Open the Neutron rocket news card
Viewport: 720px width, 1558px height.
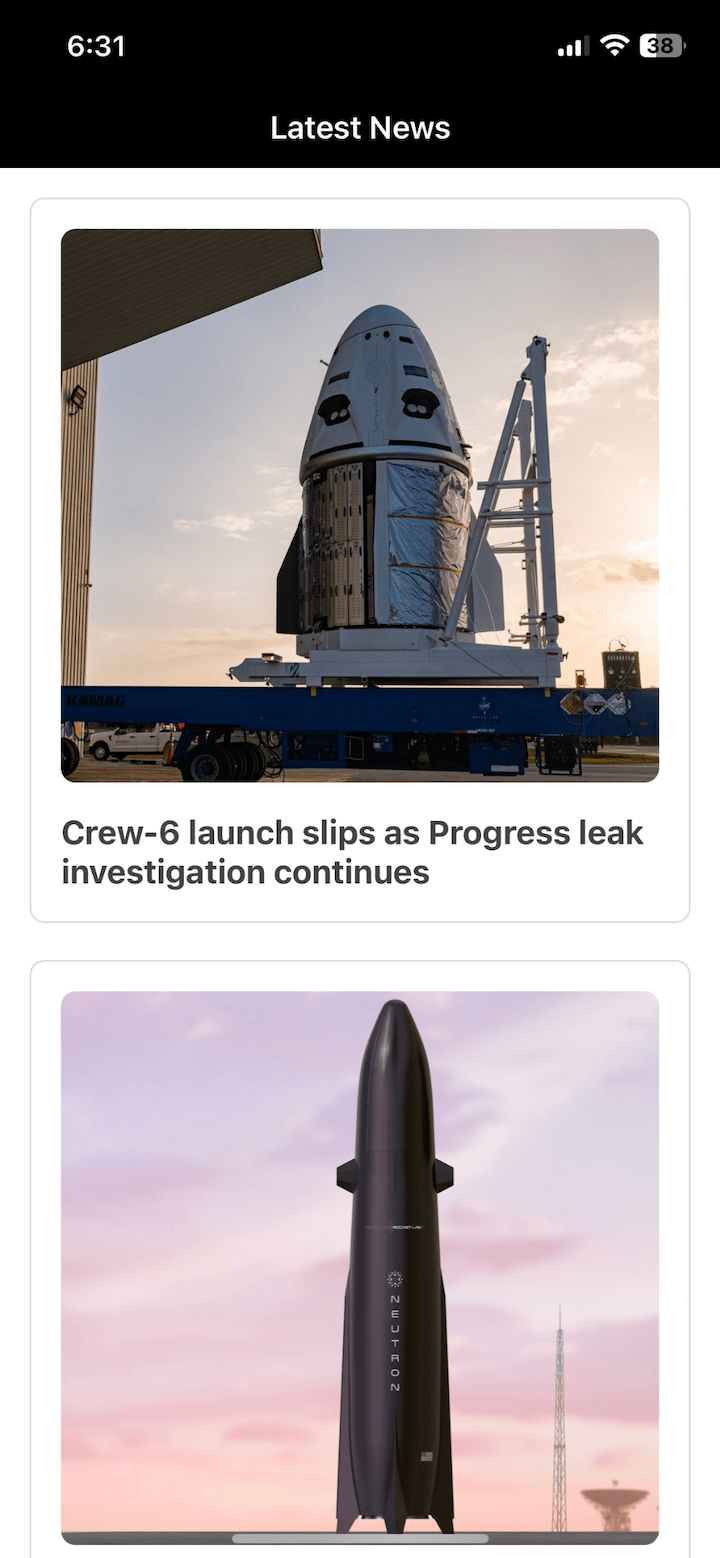click(360, 1260)
